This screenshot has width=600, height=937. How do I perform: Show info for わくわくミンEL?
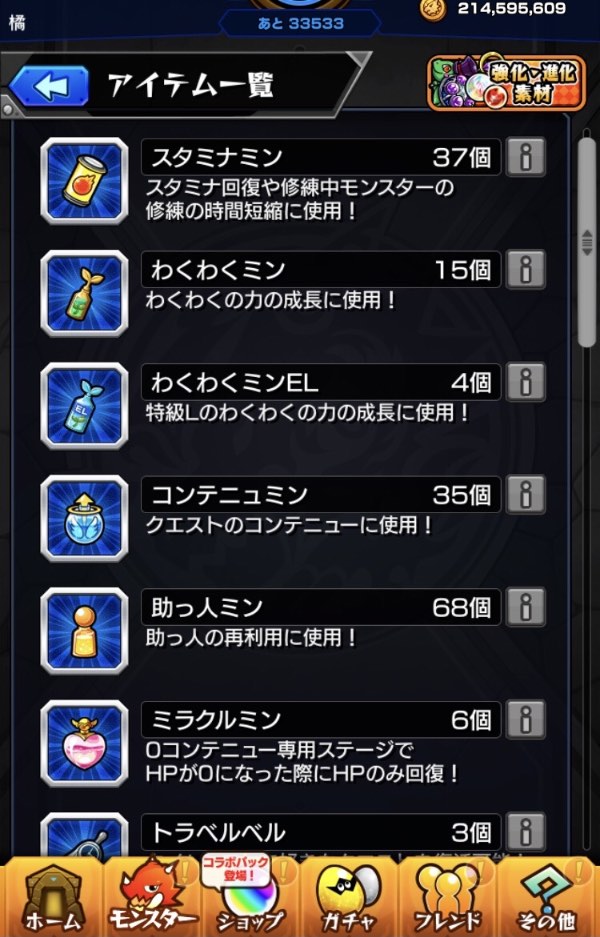tap(525, 382)
